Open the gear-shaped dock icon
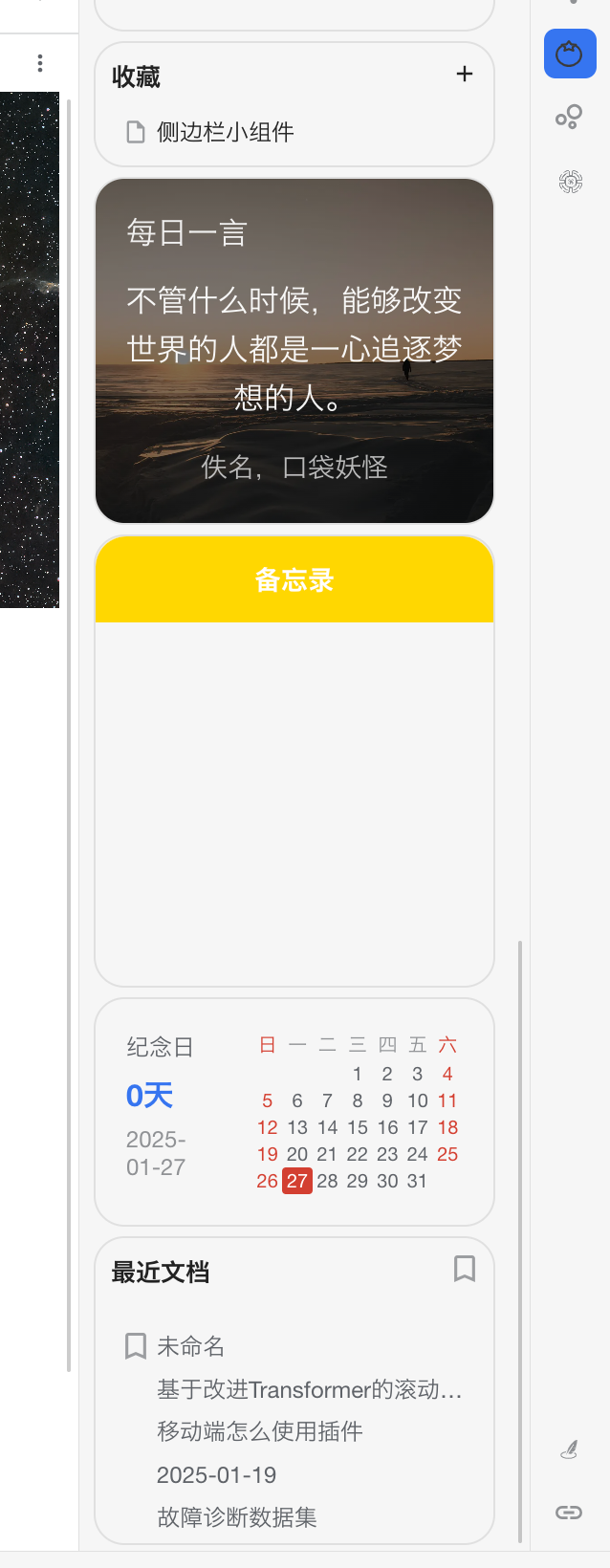Viewport: 610px width, 1568px height. pos(570,181)
